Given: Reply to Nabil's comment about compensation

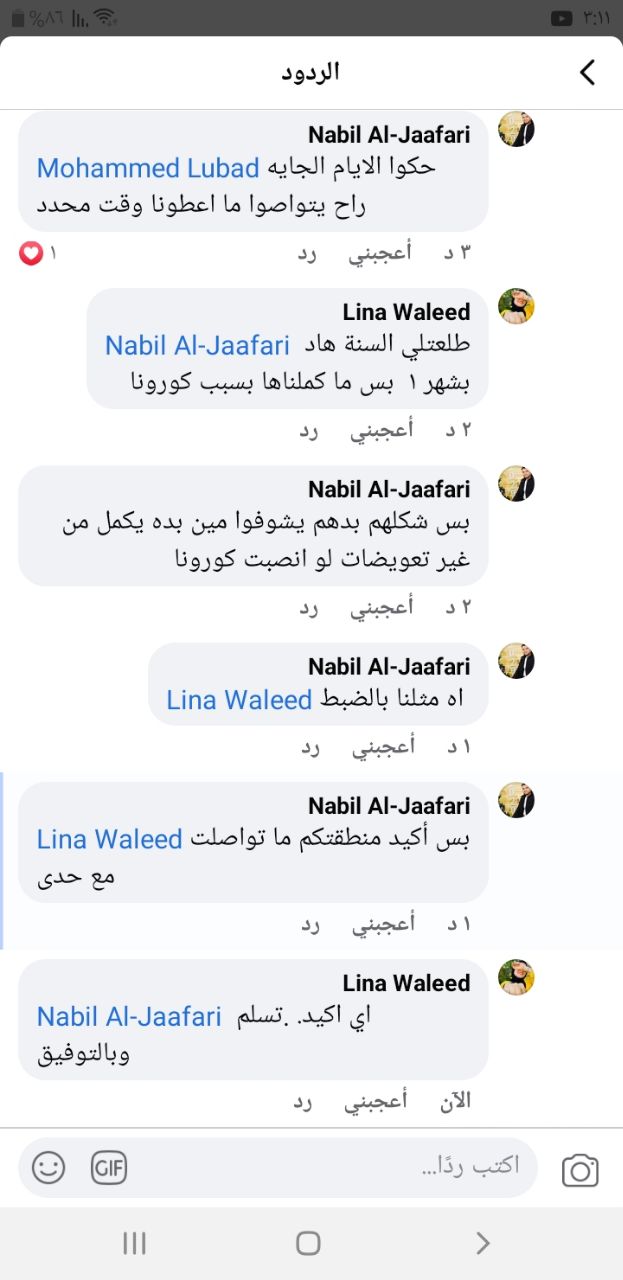Looking at the screenshot, I should pos(310,607).
